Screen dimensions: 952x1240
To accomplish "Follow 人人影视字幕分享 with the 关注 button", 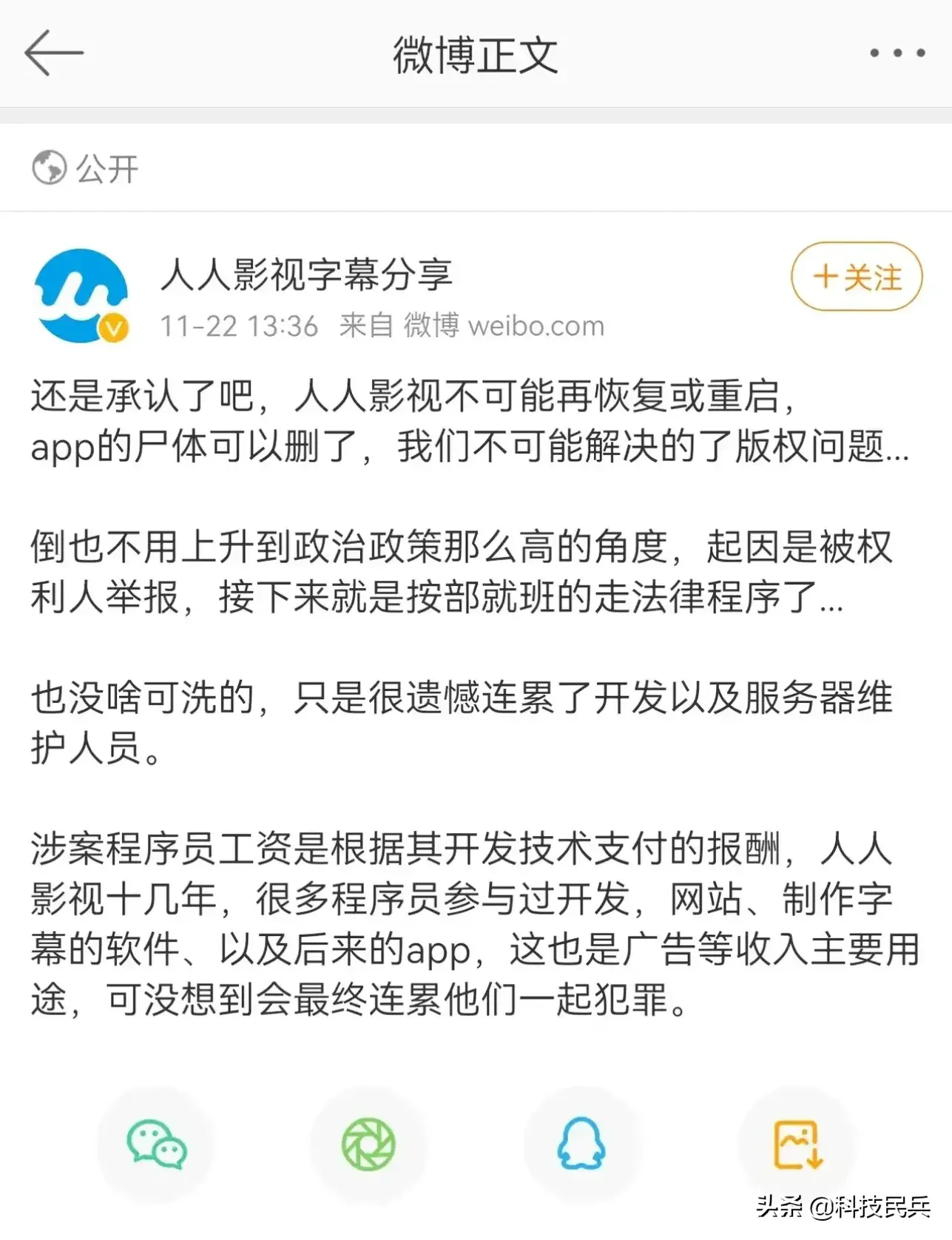I will 857,277.
